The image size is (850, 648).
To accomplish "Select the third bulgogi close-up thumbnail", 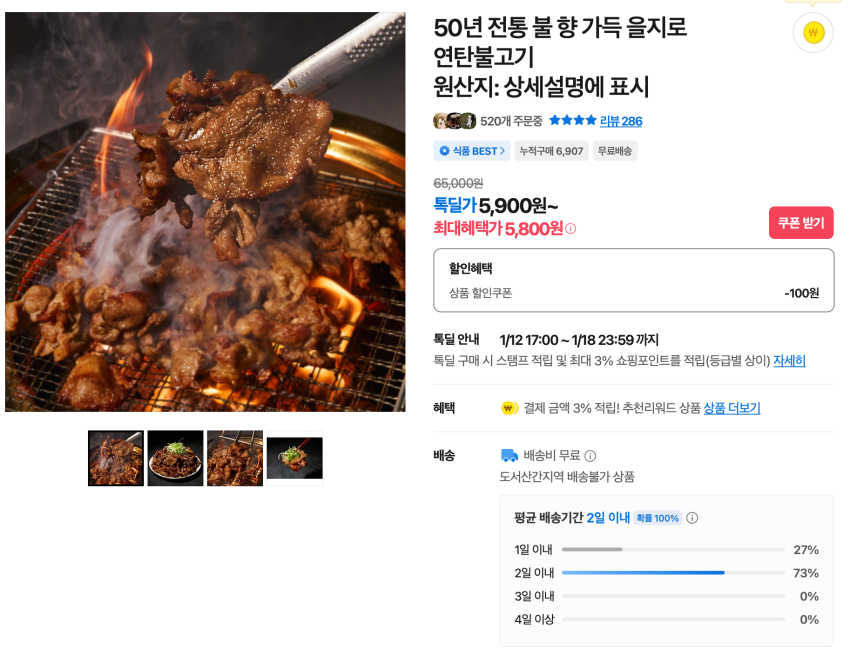I will tap(235, 458).
